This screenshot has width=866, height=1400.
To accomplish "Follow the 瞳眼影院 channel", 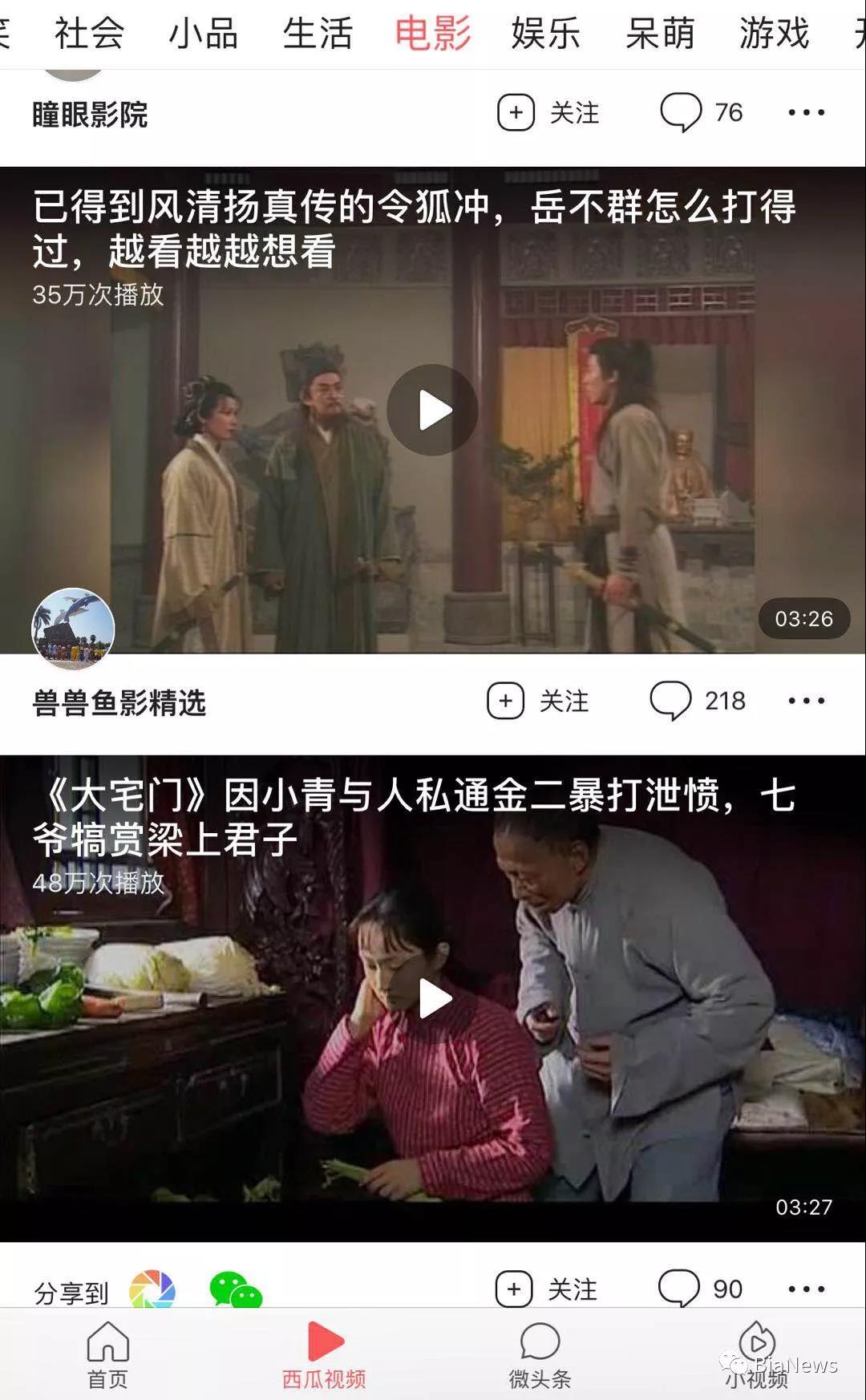I will click(548, 112).
